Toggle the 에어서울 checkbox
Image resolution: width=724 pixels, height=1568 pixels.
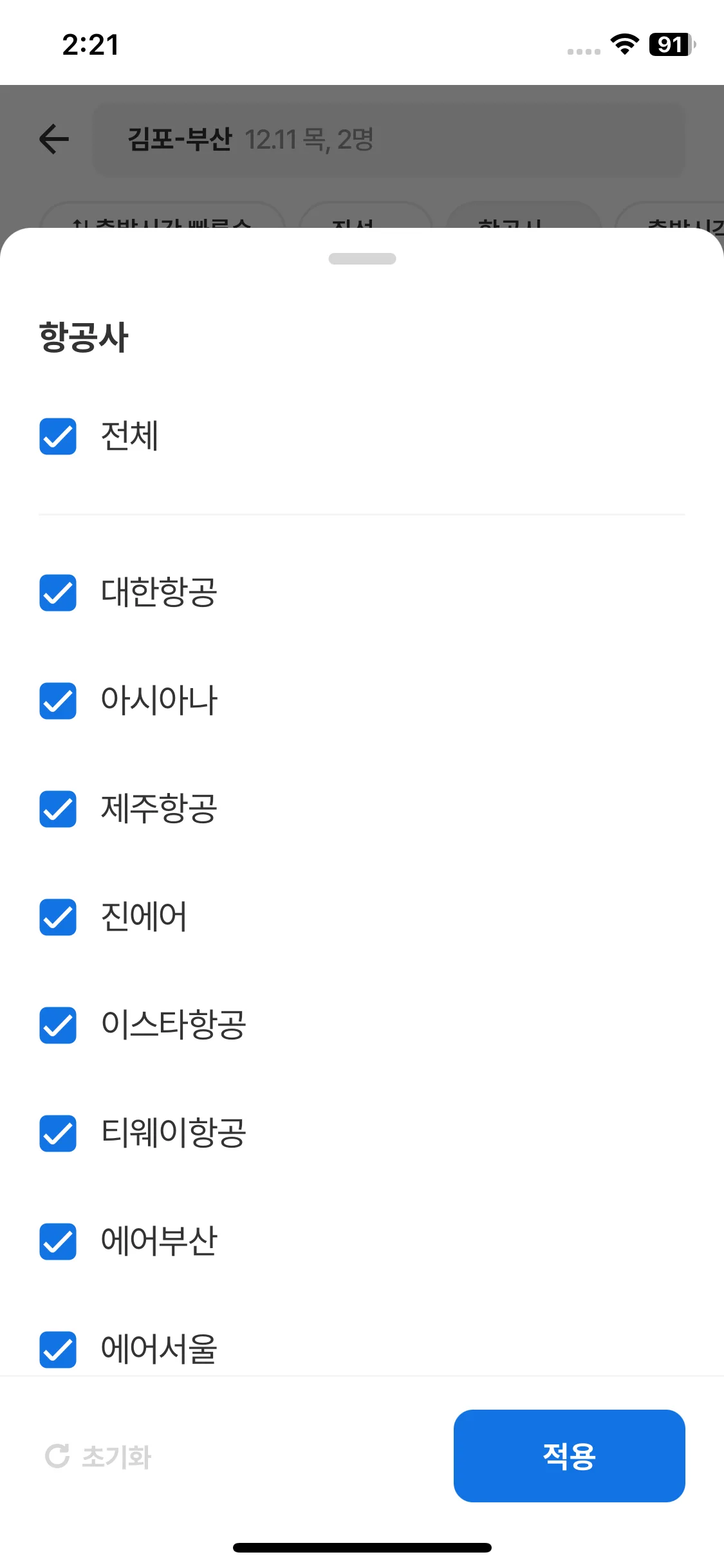(x=58, y=1349)
